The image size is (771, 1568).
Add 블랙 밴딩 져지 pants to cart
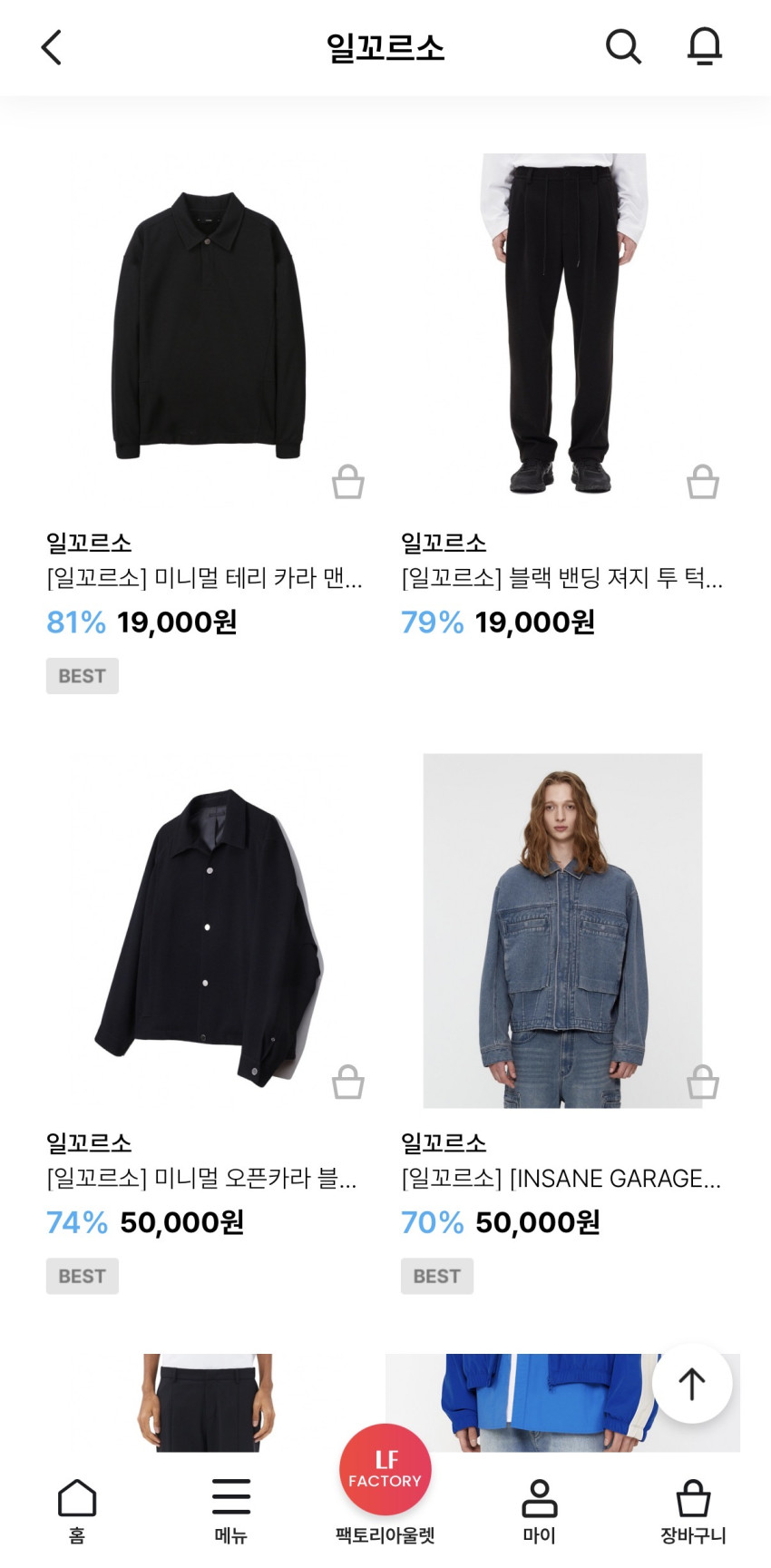point(703,483)
